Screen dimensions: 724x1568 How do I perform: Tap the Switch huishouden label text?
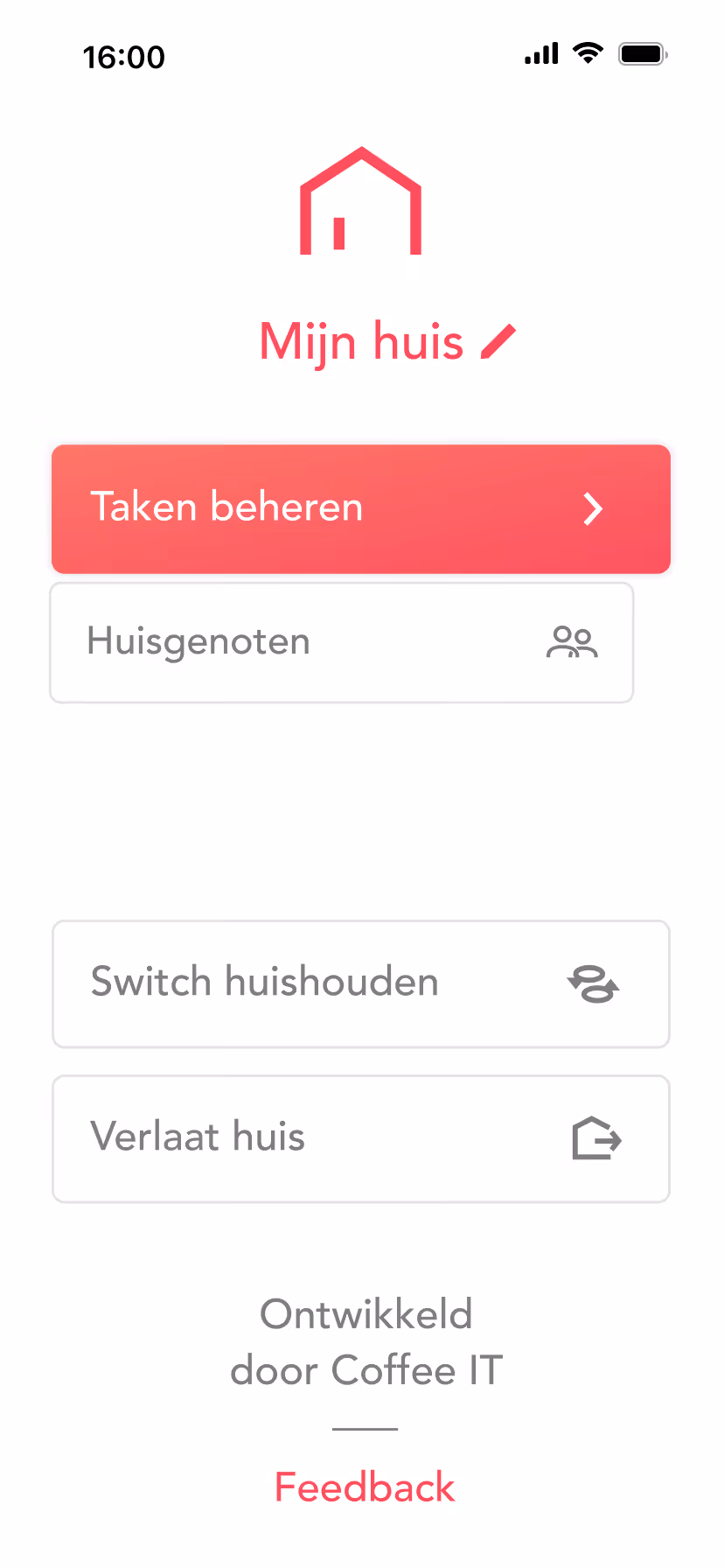(x=265, y=982)
